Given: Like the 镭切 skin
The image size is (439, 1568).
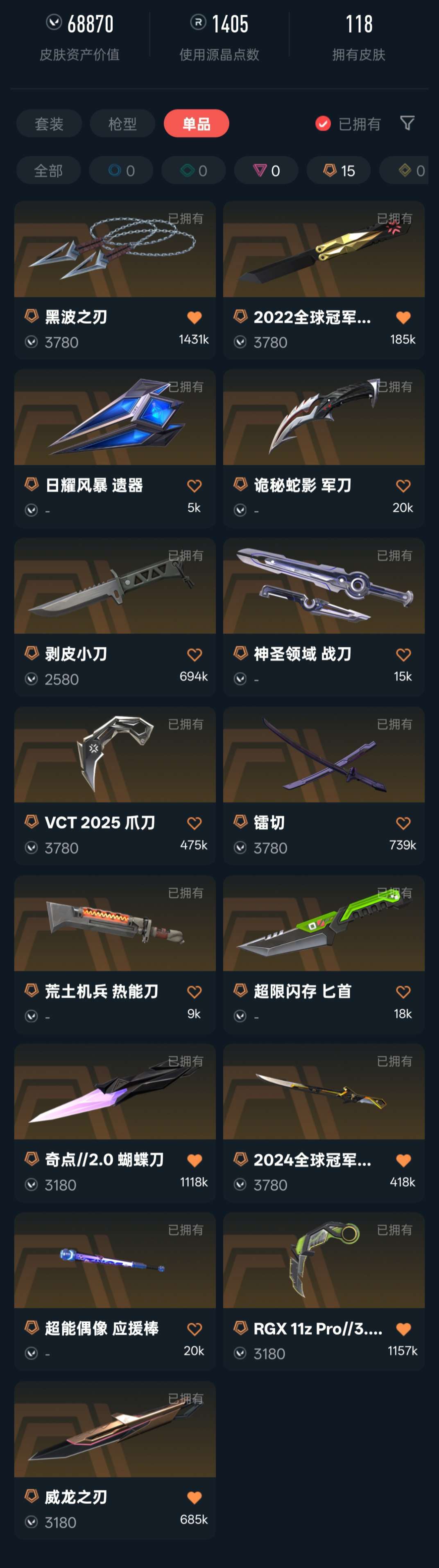Looking at the screenshot, I should pyautogui.click(x=403, y=823).
